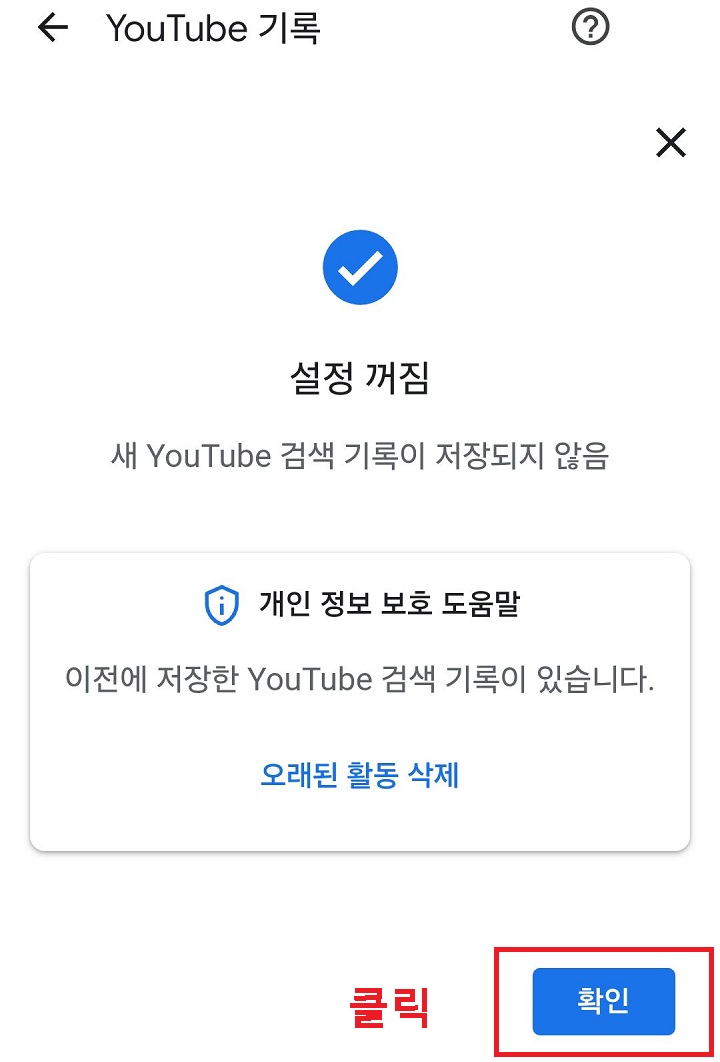Click the blue checkmark confirmation icon
Viewport: 720px width, 1062px height.
click(360, 267)
